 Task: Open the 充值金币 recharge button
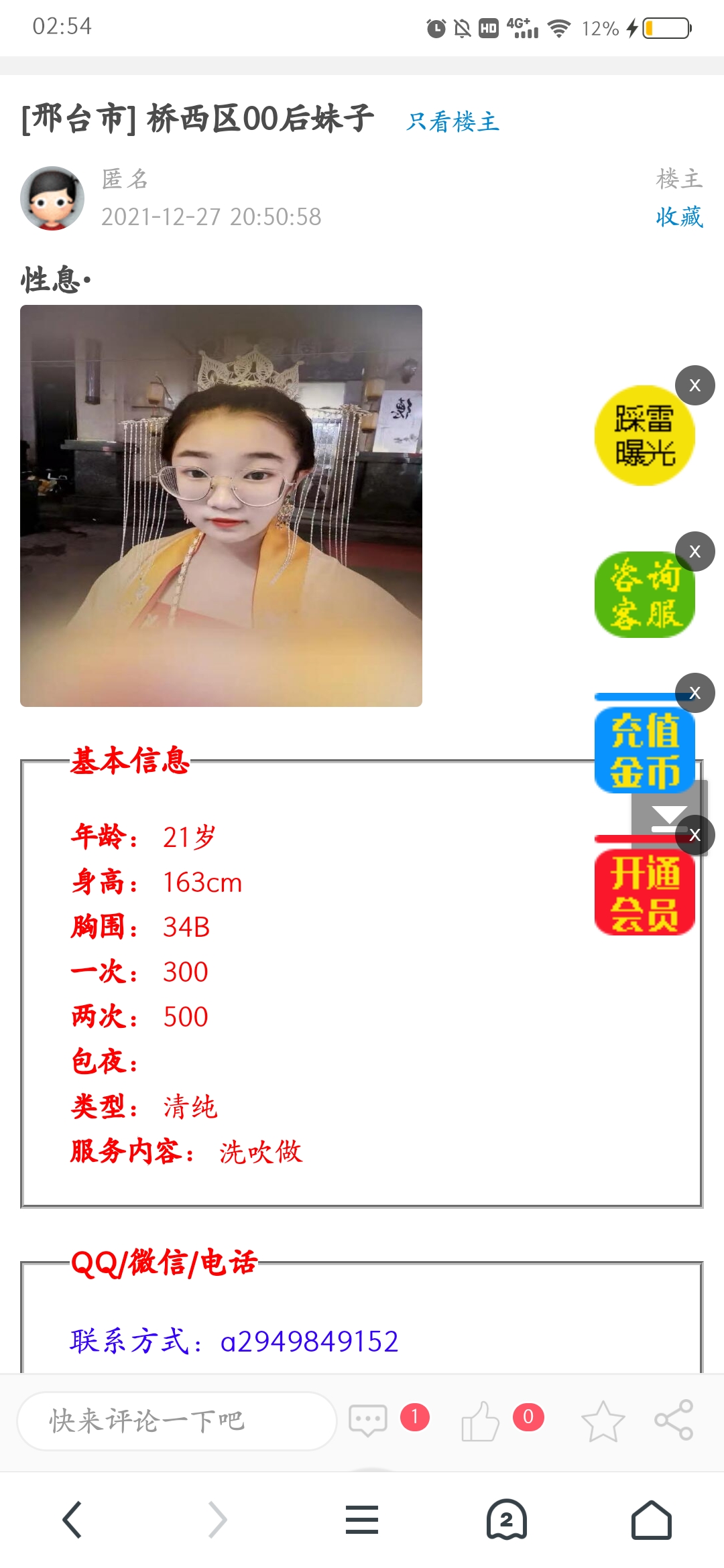644,750
